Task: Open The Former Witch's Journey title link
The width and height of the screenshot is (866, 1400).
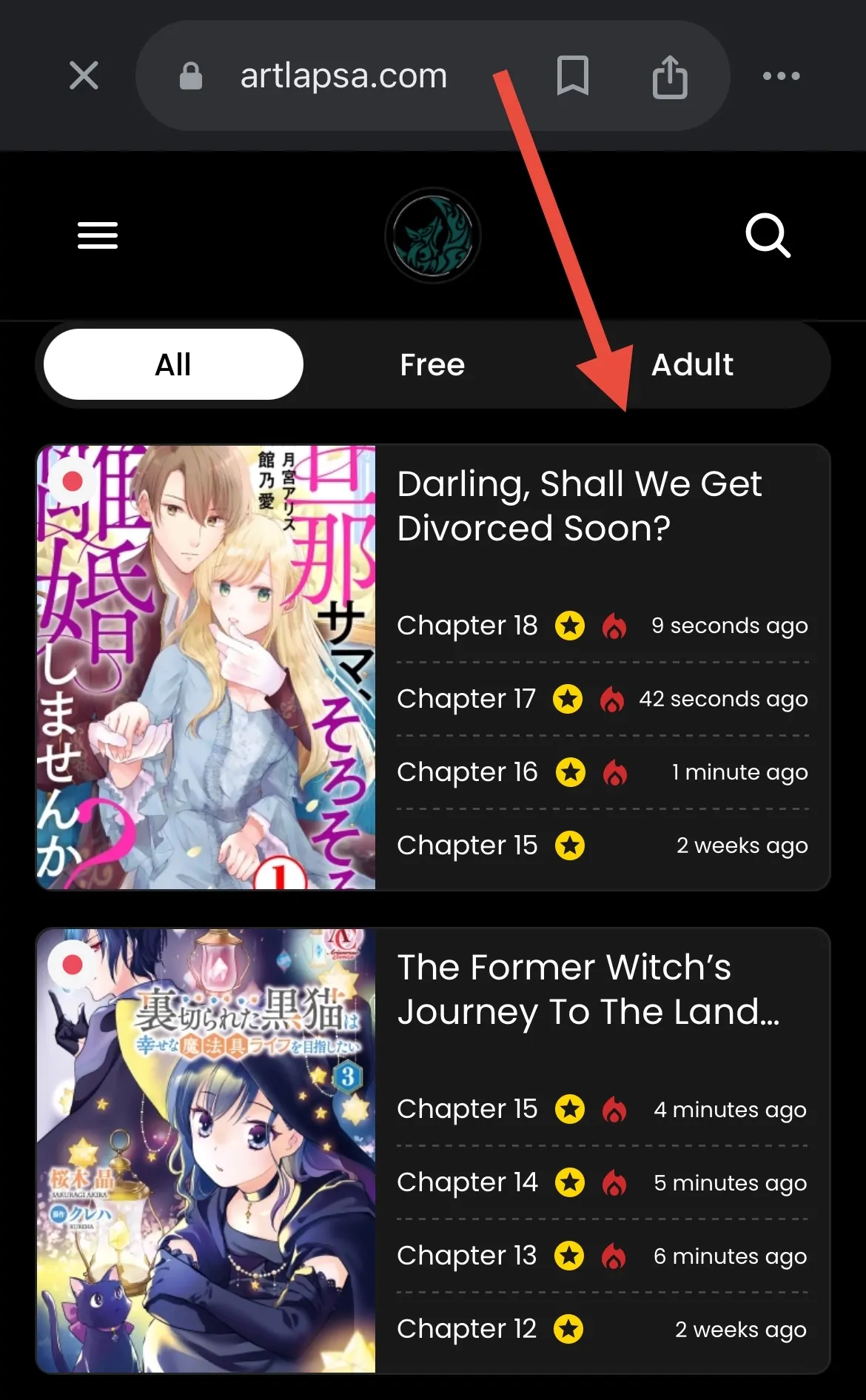Action: 588,989
